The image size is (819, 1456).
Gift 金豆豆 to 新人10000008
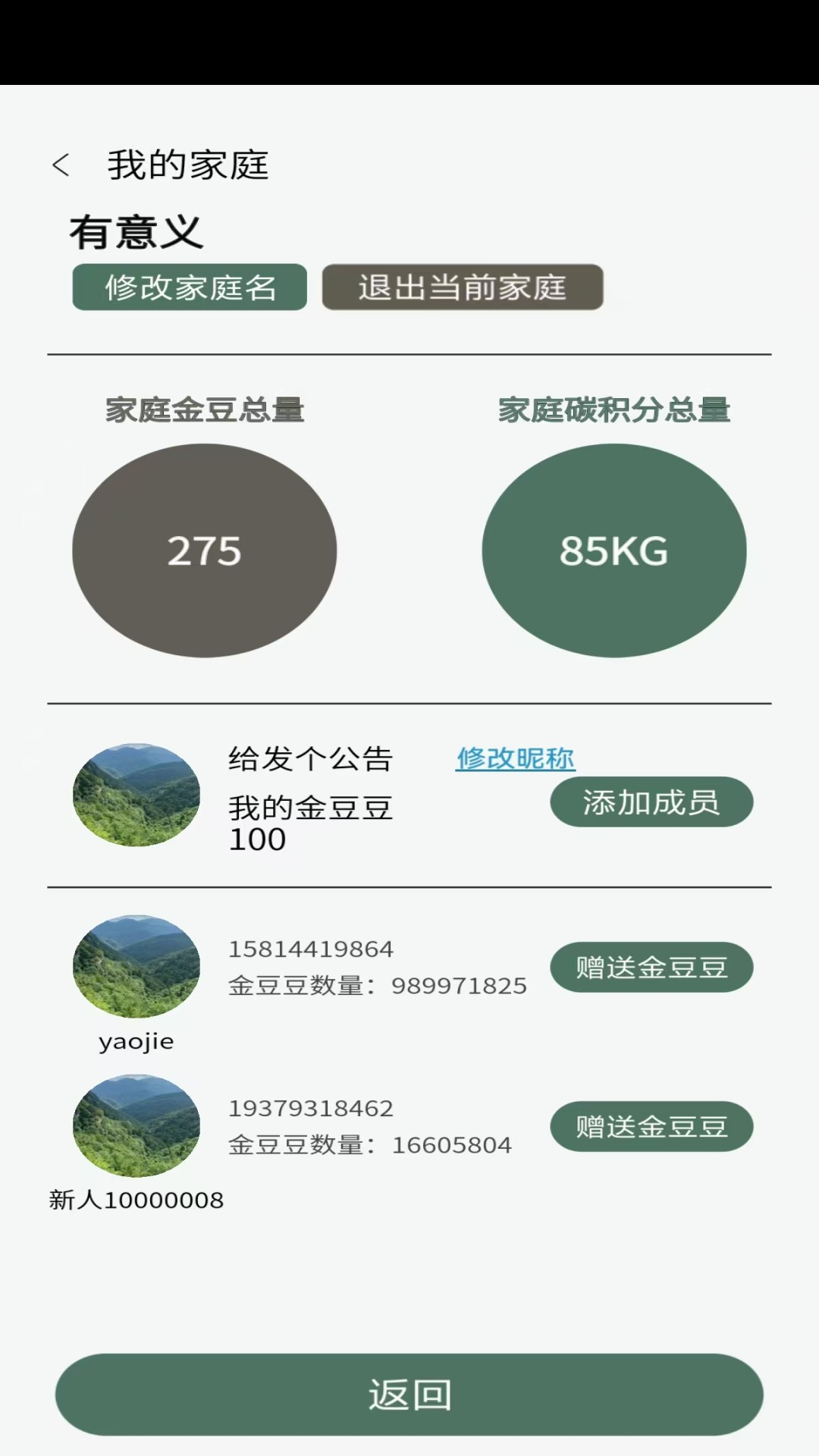(651, 1127)
